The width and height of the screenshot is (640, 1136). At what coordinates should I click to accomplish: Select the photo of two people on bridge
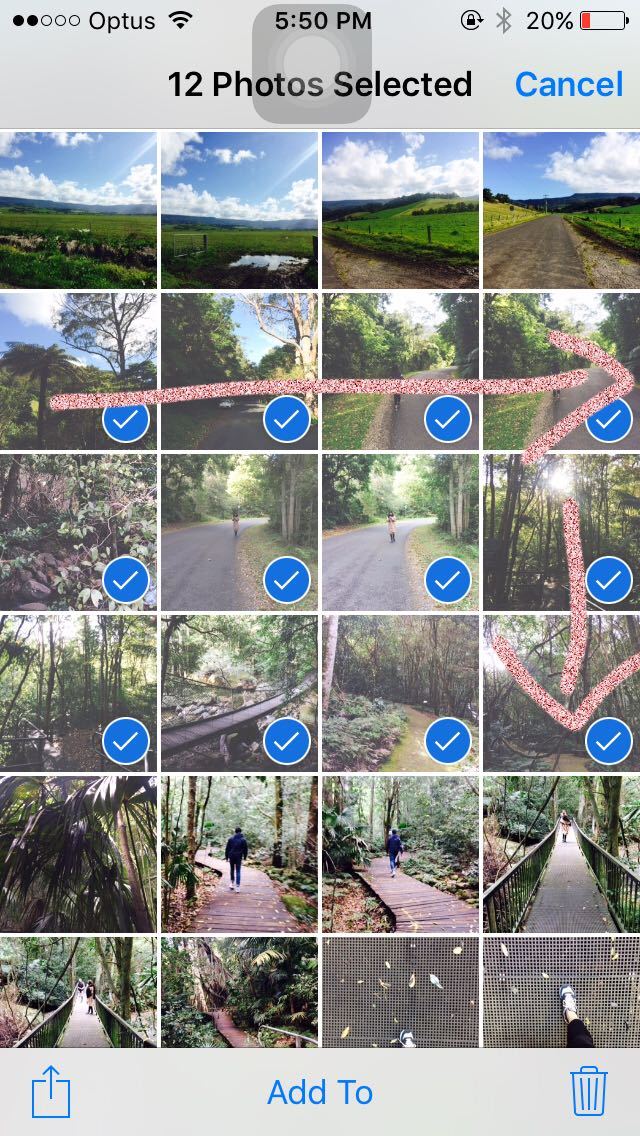78,990
